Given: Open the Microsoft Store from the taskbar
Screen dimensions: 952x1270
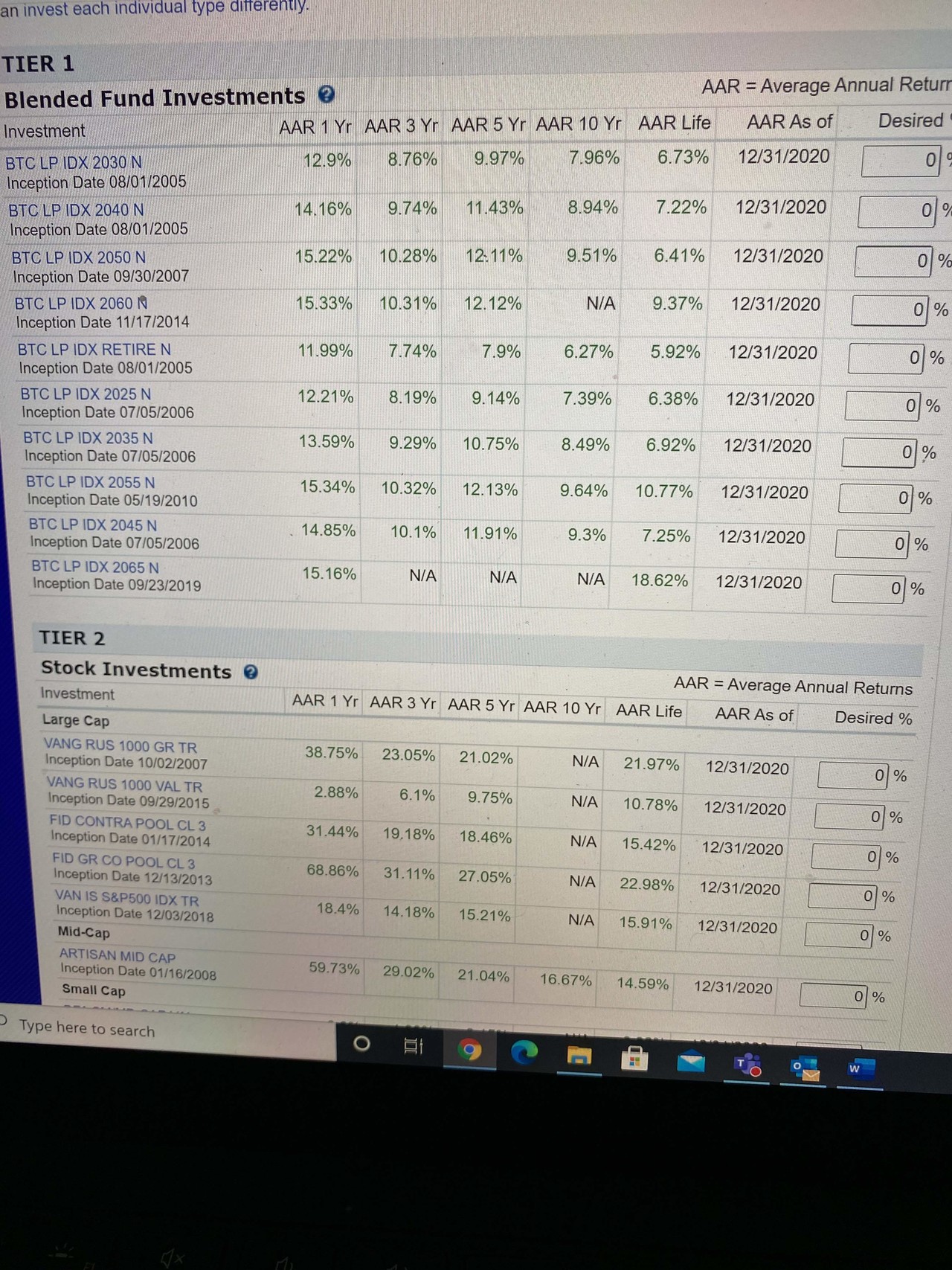Looking at the screenshot, I should click(x=636, y=1056).
